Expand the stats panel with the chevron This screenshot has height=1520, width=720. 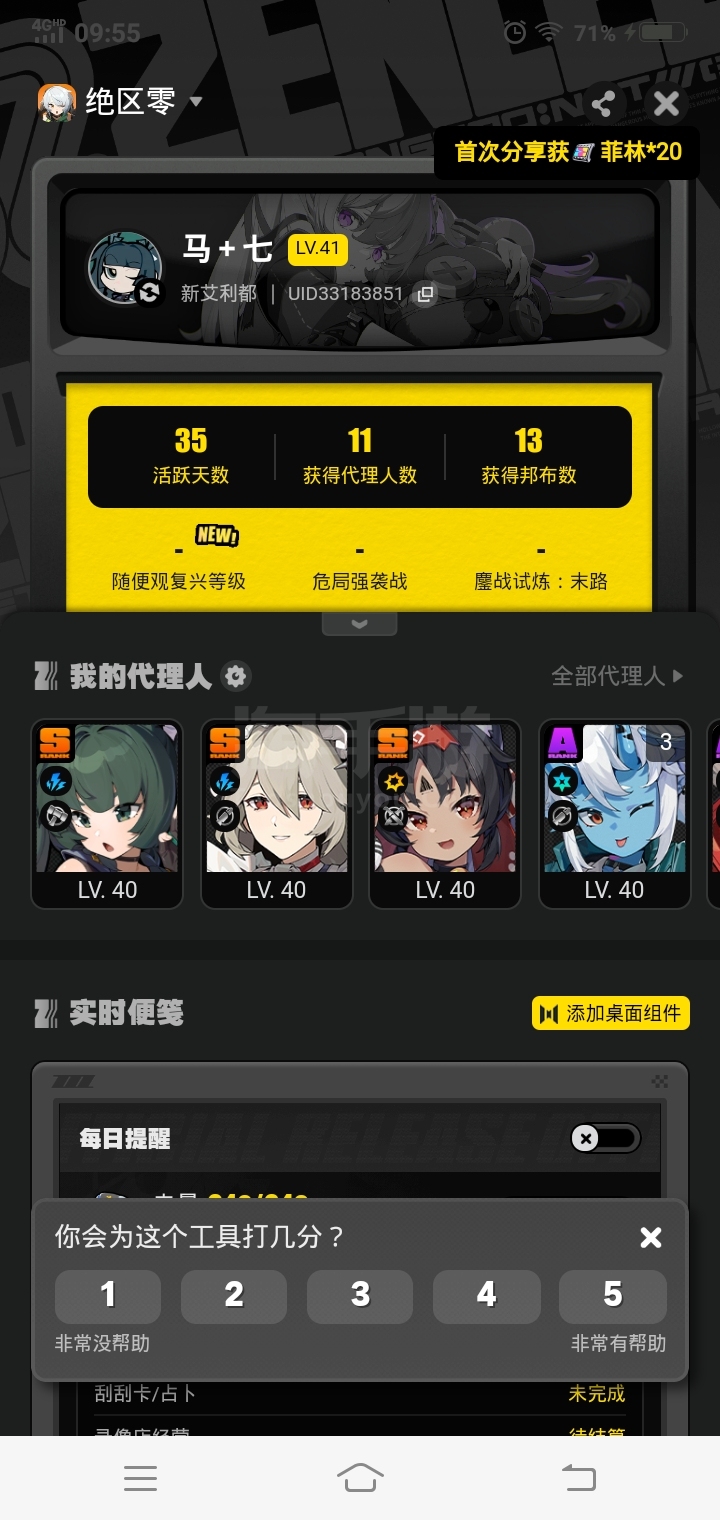coord(360,623)
